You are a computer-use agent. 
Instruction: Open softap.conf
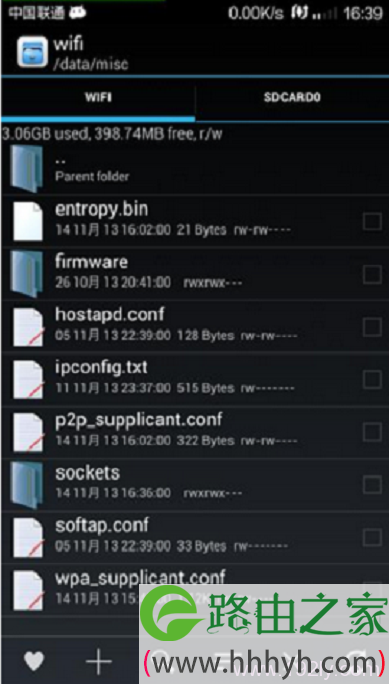pos(194,537)
